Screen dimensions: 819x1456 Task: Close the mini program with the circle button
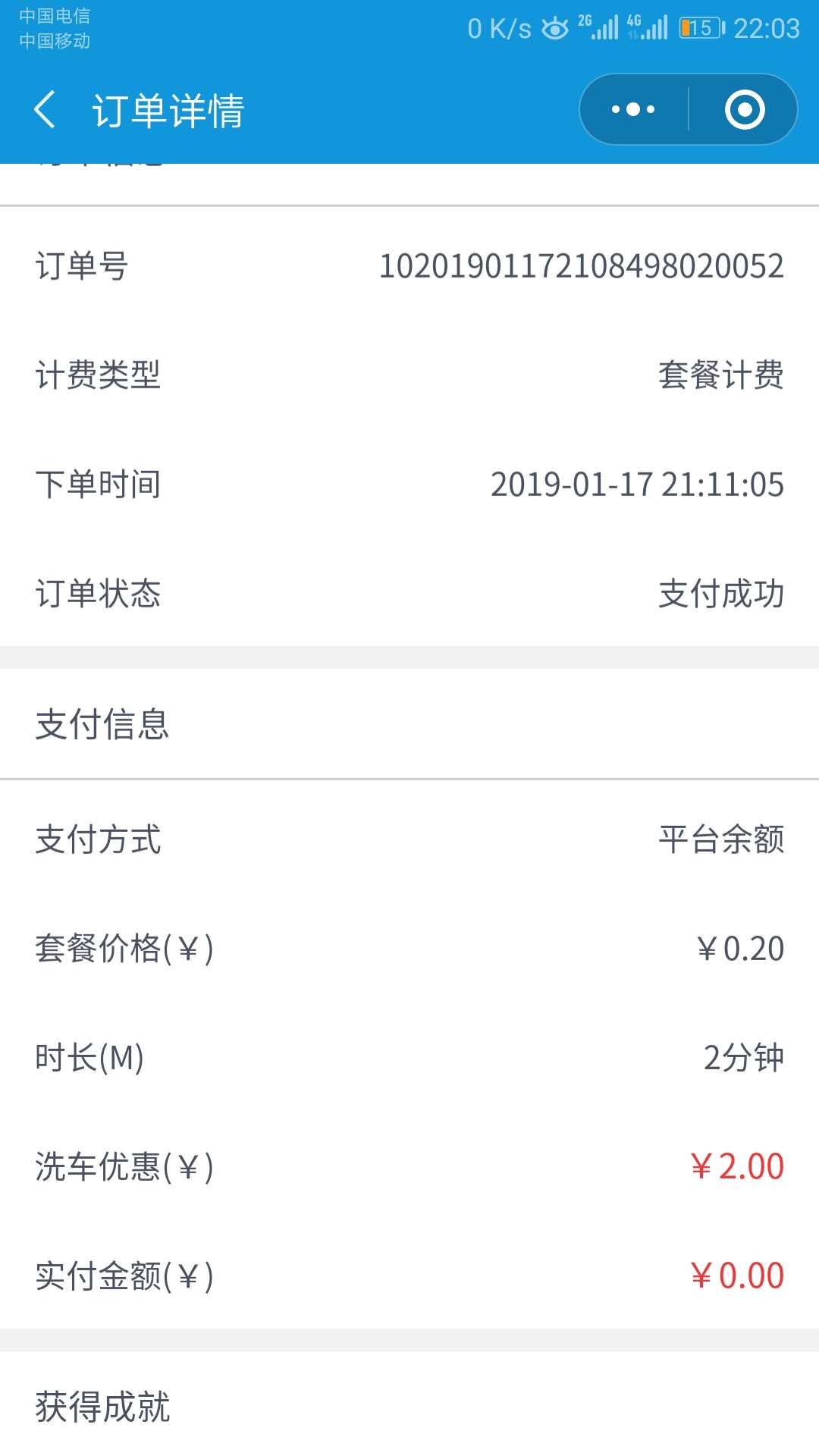tap(744, 109)
